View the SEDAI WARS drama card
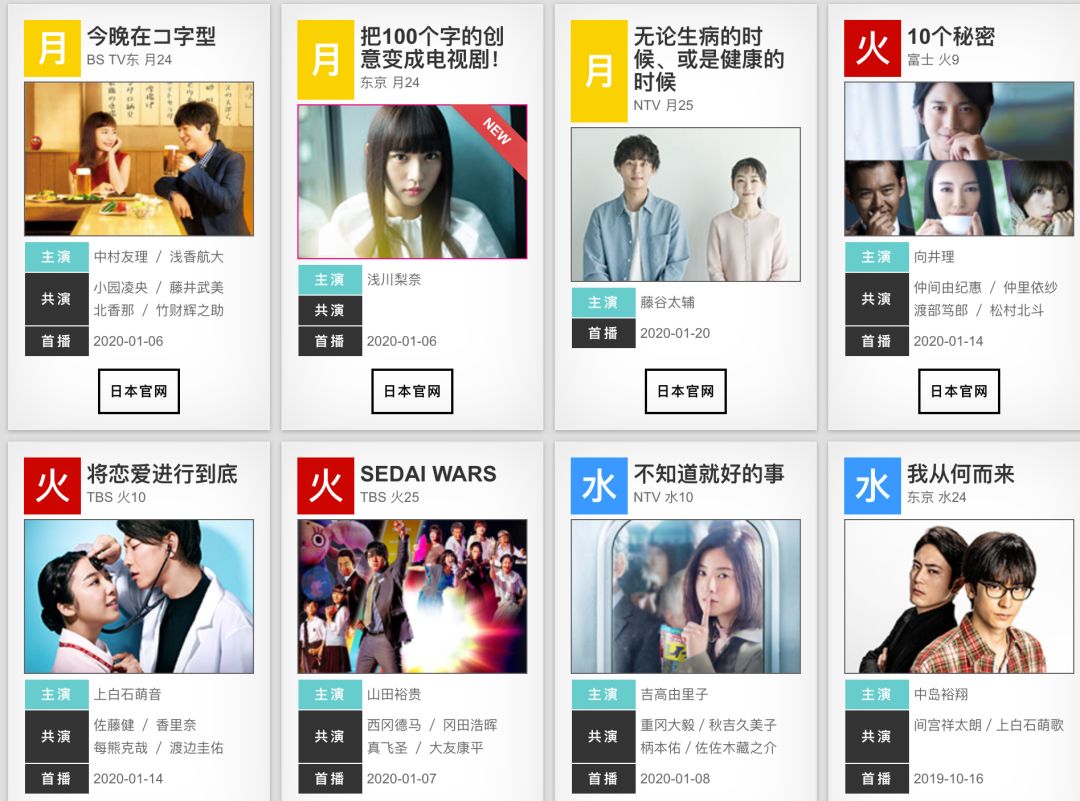 click(412, 596)
